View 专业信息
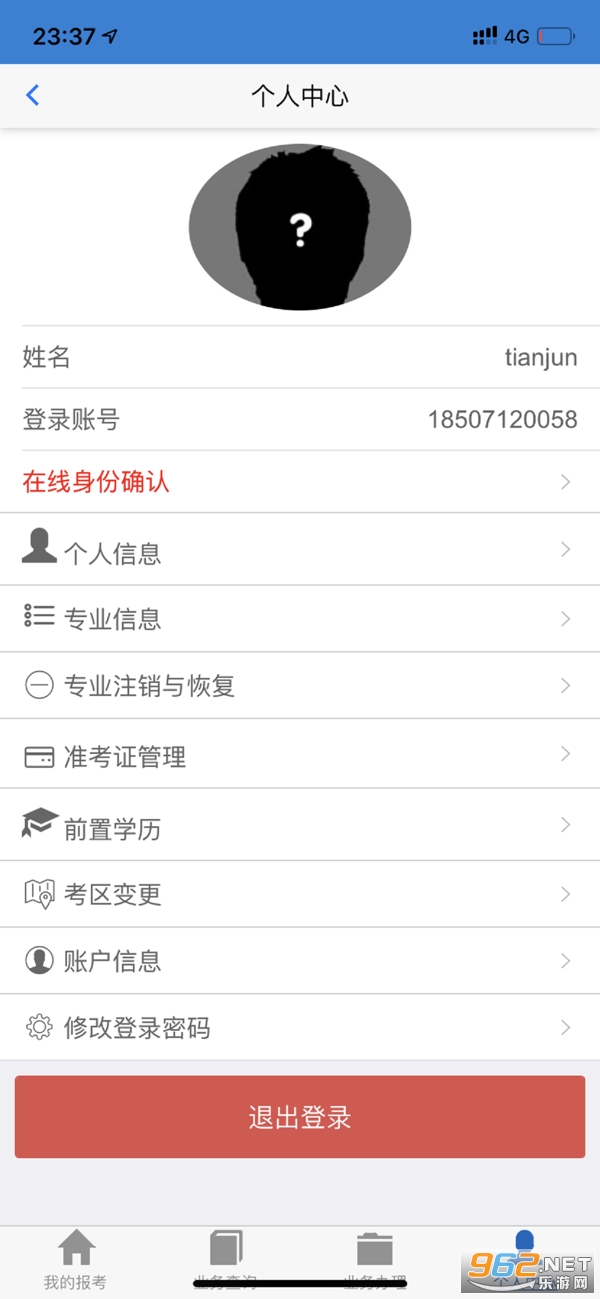Viewport: 600px width, 1299px height. [x=300, y=619]
